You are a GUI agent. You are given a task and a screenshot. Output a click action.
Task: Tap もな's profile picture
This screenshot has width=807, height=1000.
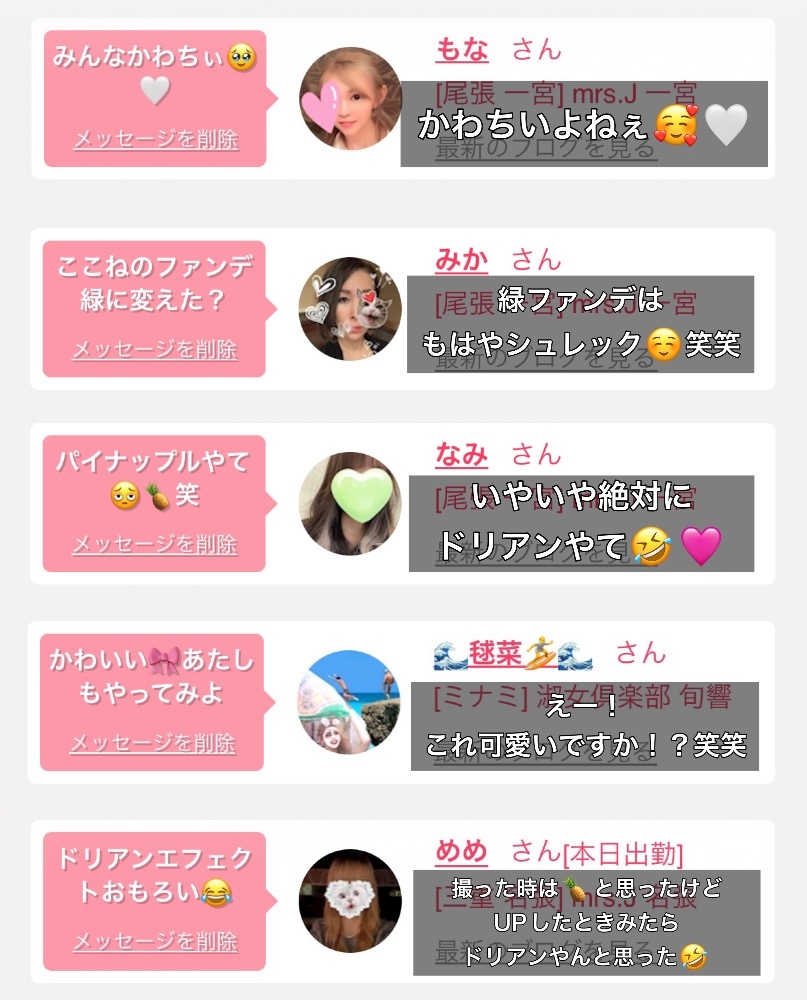[350, 98]
